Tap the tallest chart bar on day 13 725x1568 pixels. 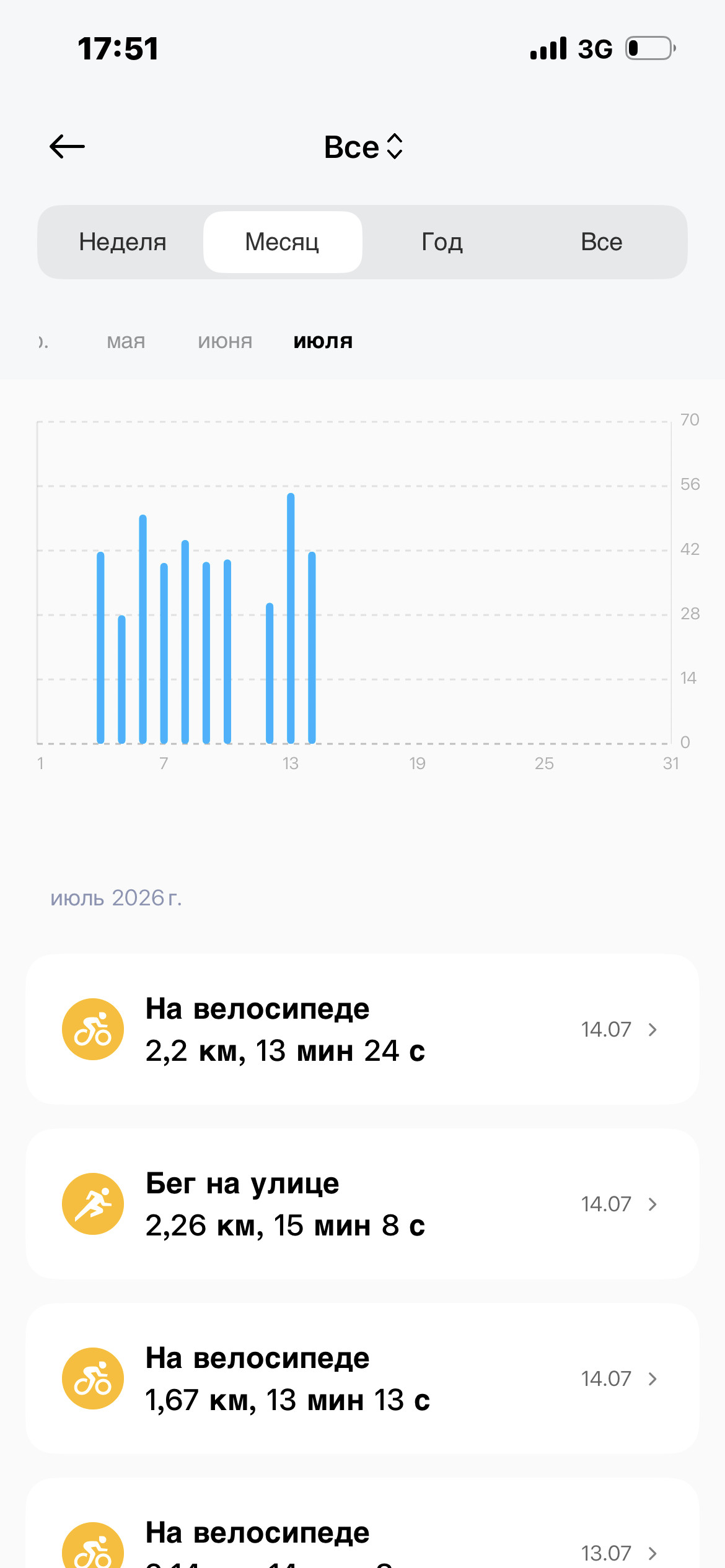click(x=291, y=618)
